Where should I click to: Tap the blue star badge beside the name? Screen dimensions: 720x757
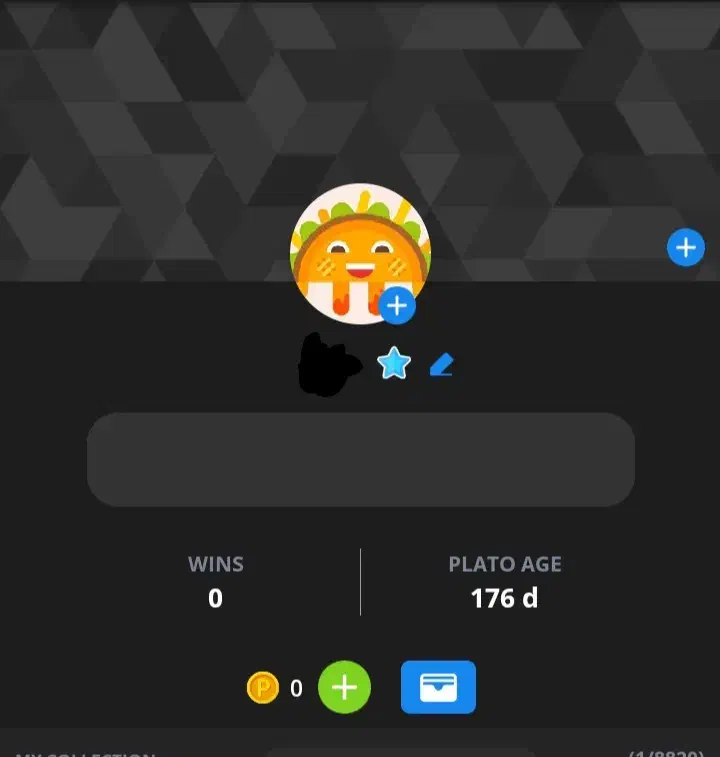[394, 363]
